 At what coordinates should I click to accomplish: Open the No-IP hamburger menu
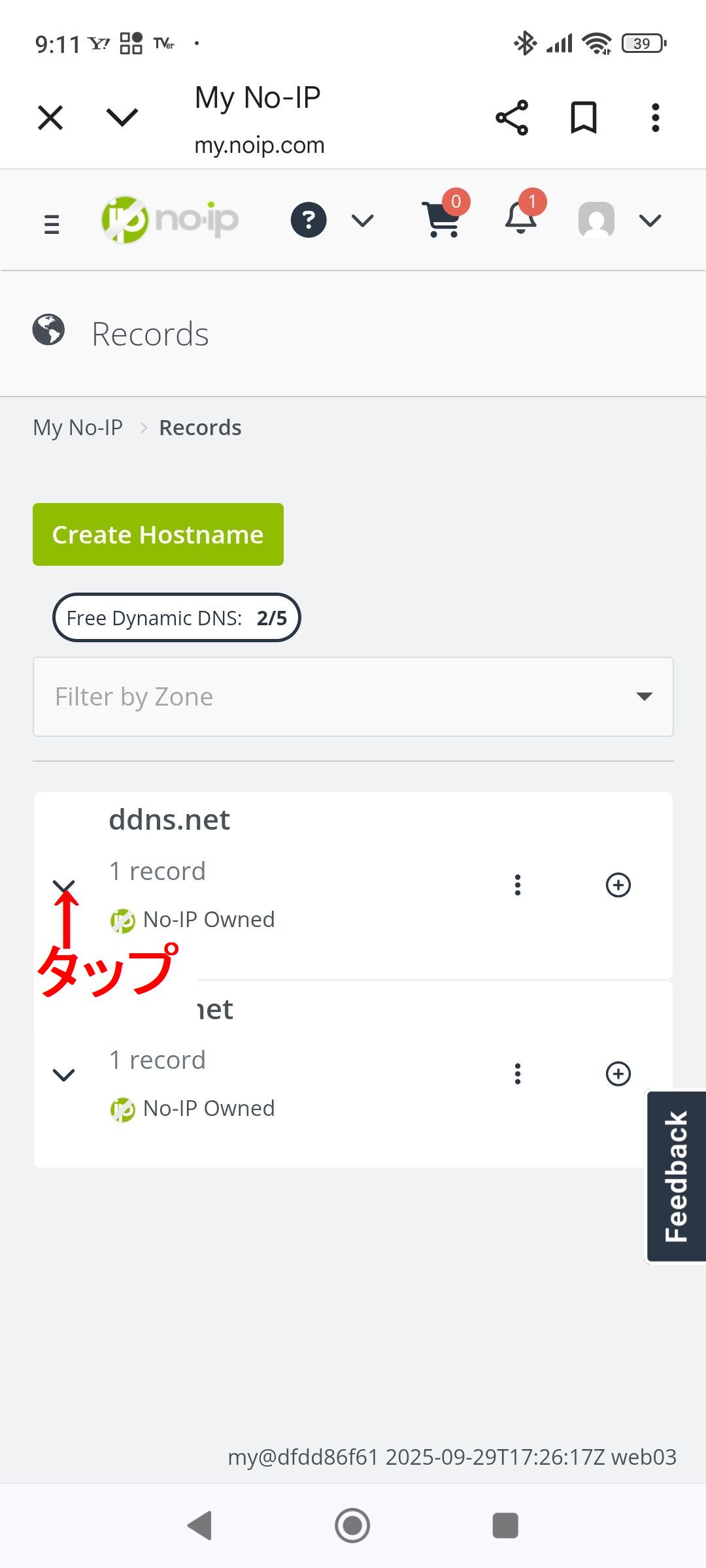[x=52, y=224]
